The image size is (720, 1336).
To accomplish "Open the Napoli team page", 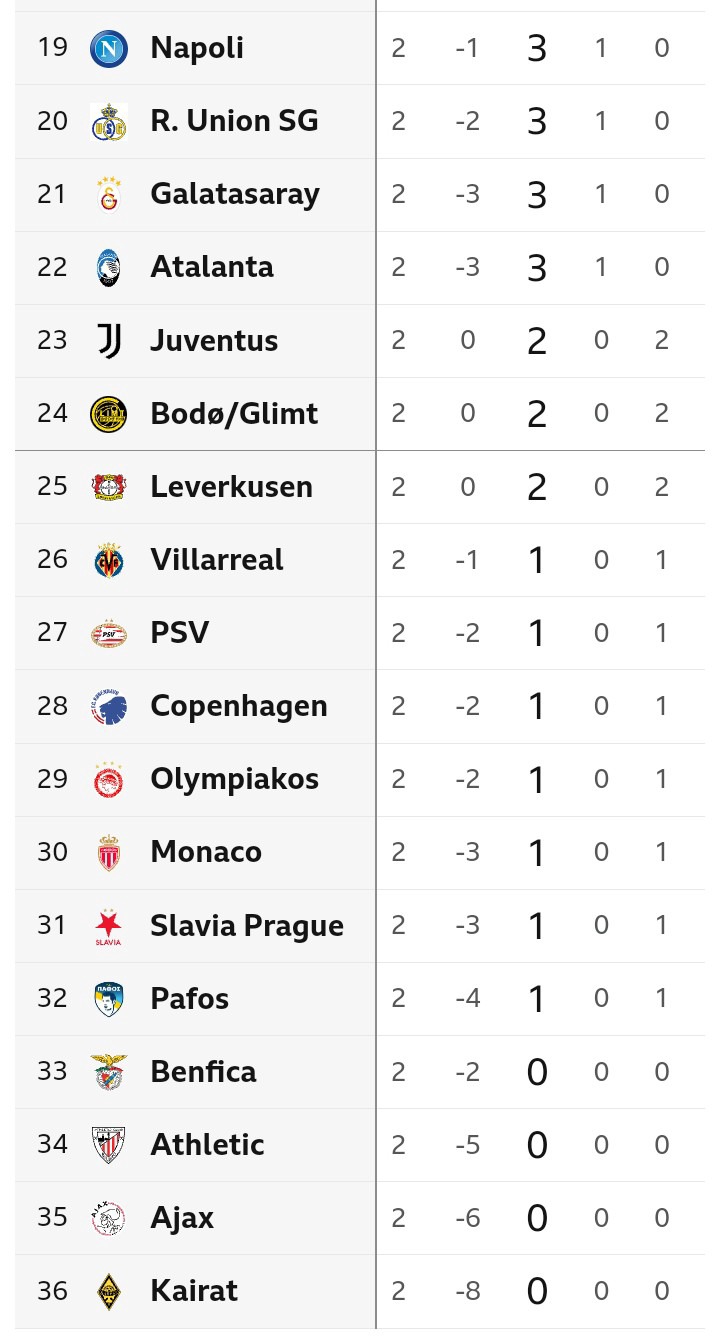I will 197,48.
